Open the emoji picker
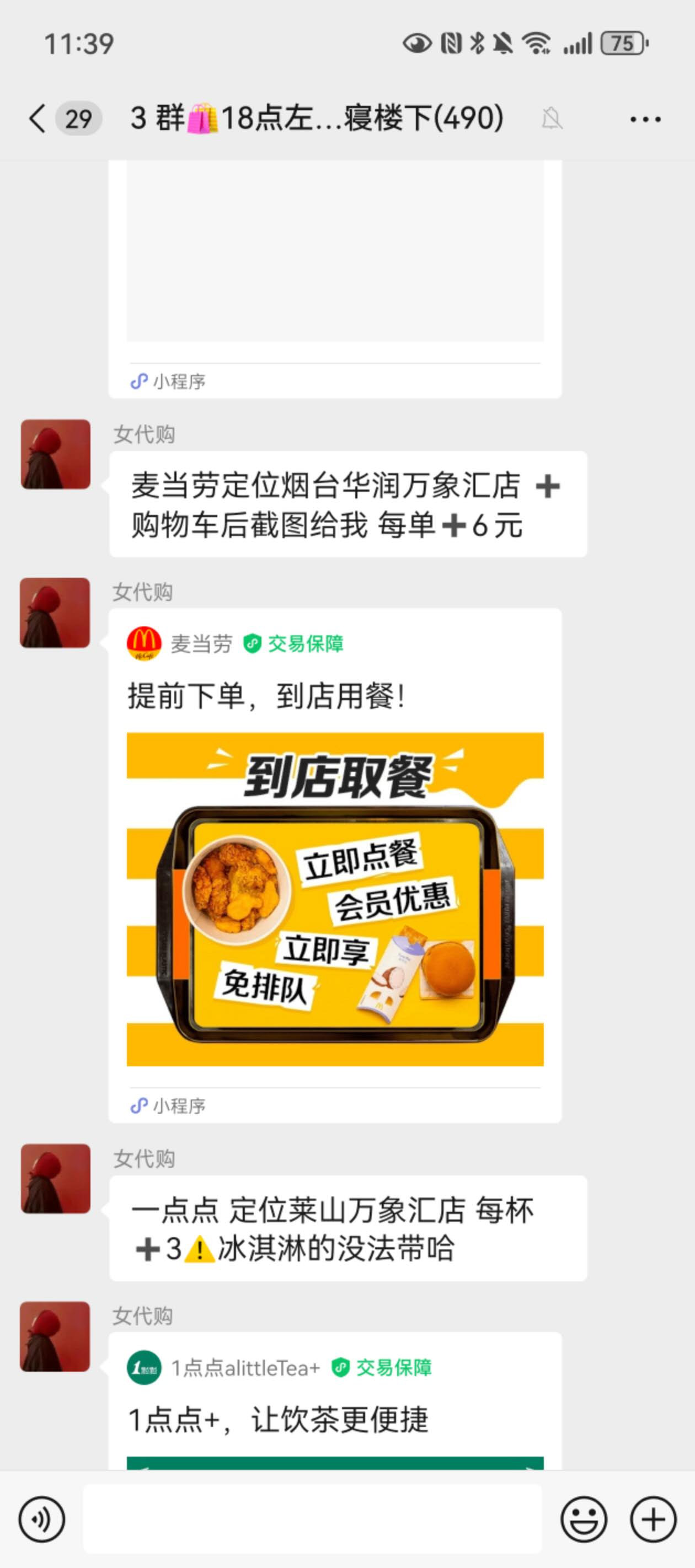This screenshot has height=1568, width=695. 584,1519
